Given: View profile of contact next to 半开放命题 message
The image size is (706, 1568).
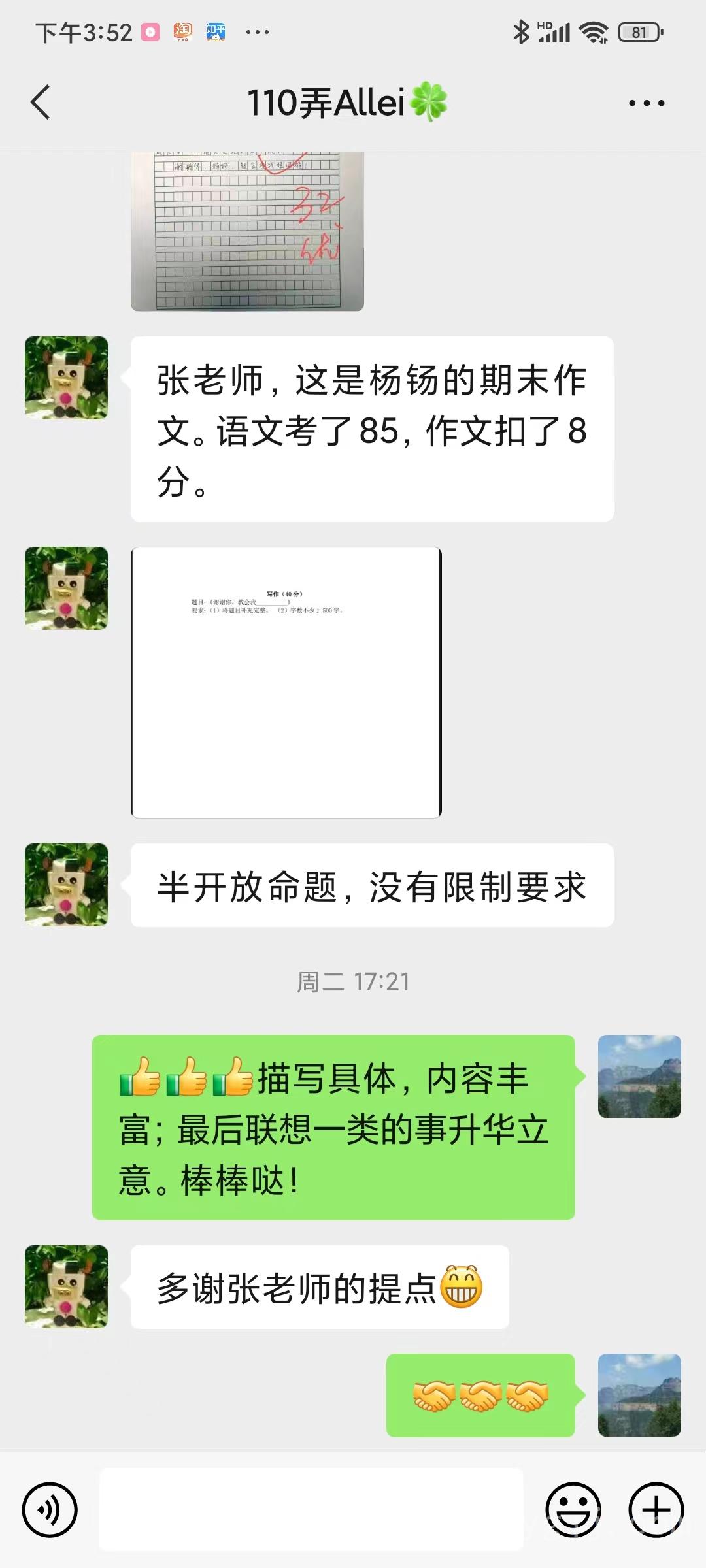Looking at the screenshot, I should click(x=66, y=885).
